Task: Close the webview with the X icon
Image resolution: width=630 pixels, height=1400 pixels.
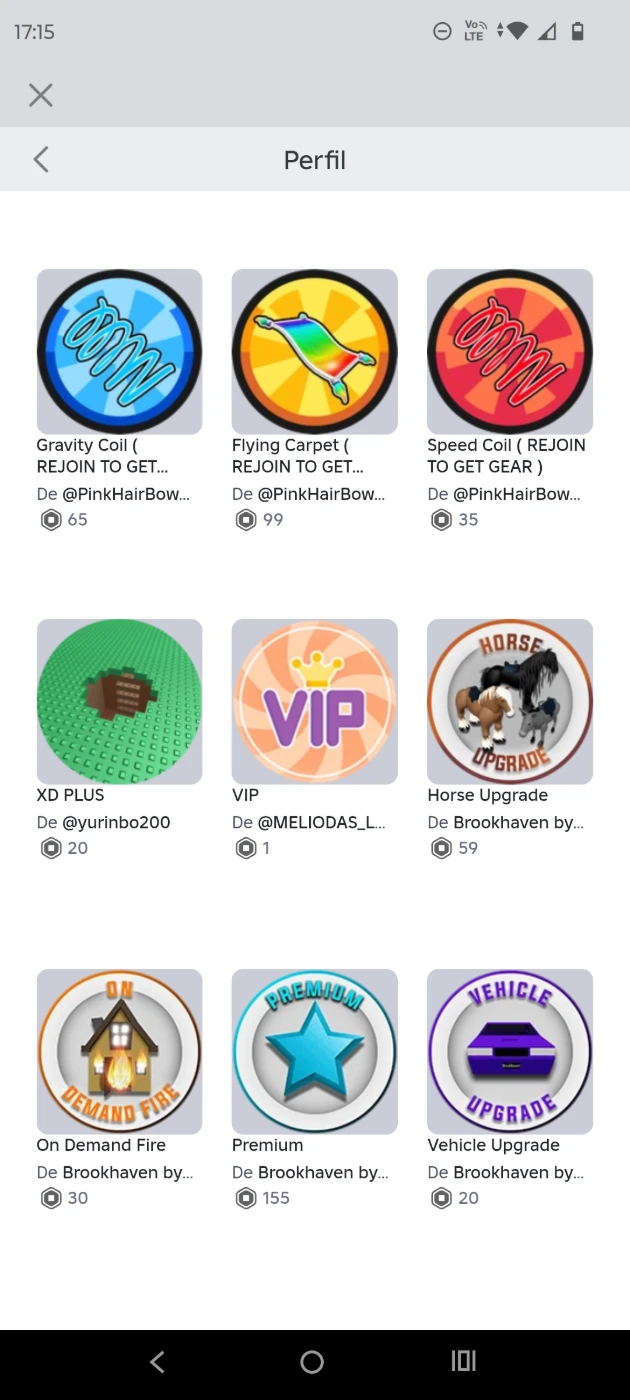Action: tap(41, 95)
